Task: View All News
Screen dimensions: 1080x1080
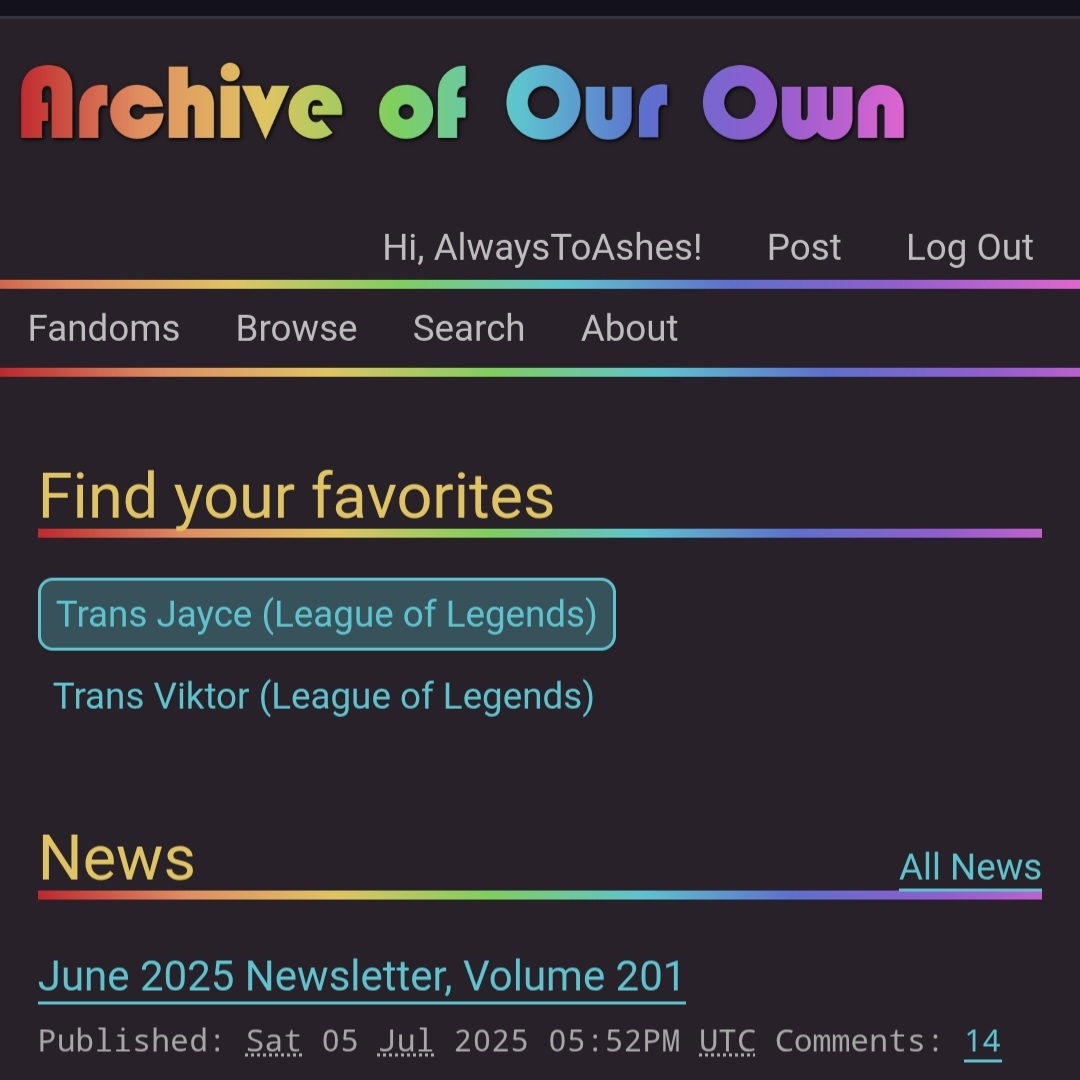Action: (969, 867)
